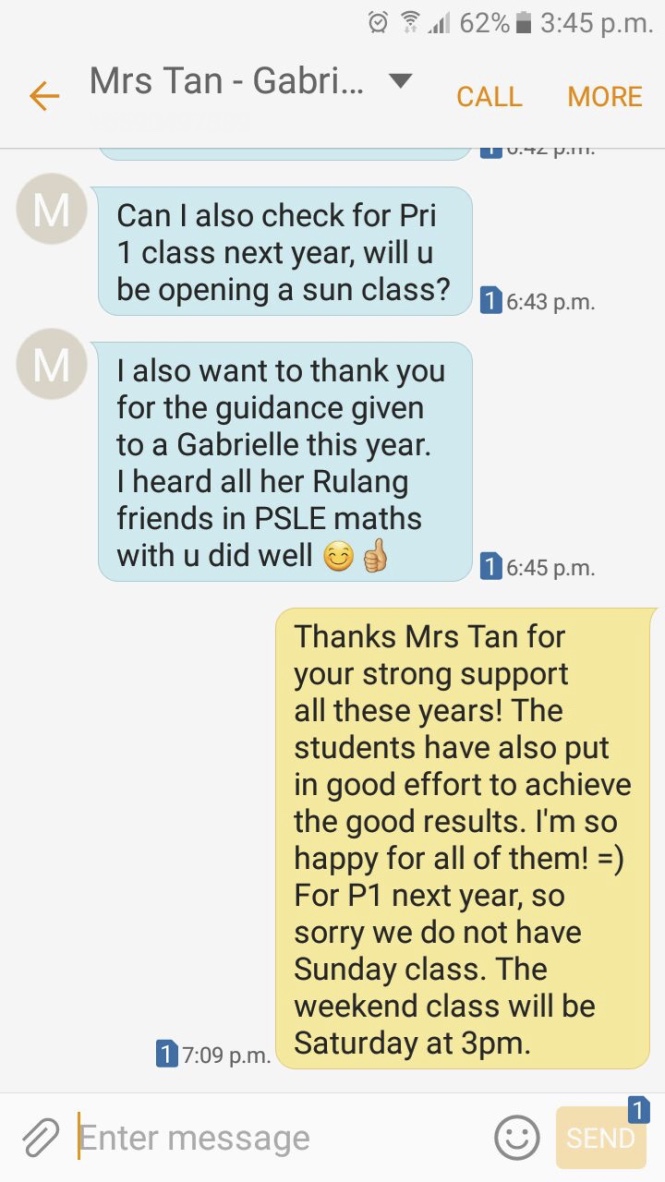665x1182 pixels.
Task: Tap the Enter message field
Action: click(x=280, y=1137)
